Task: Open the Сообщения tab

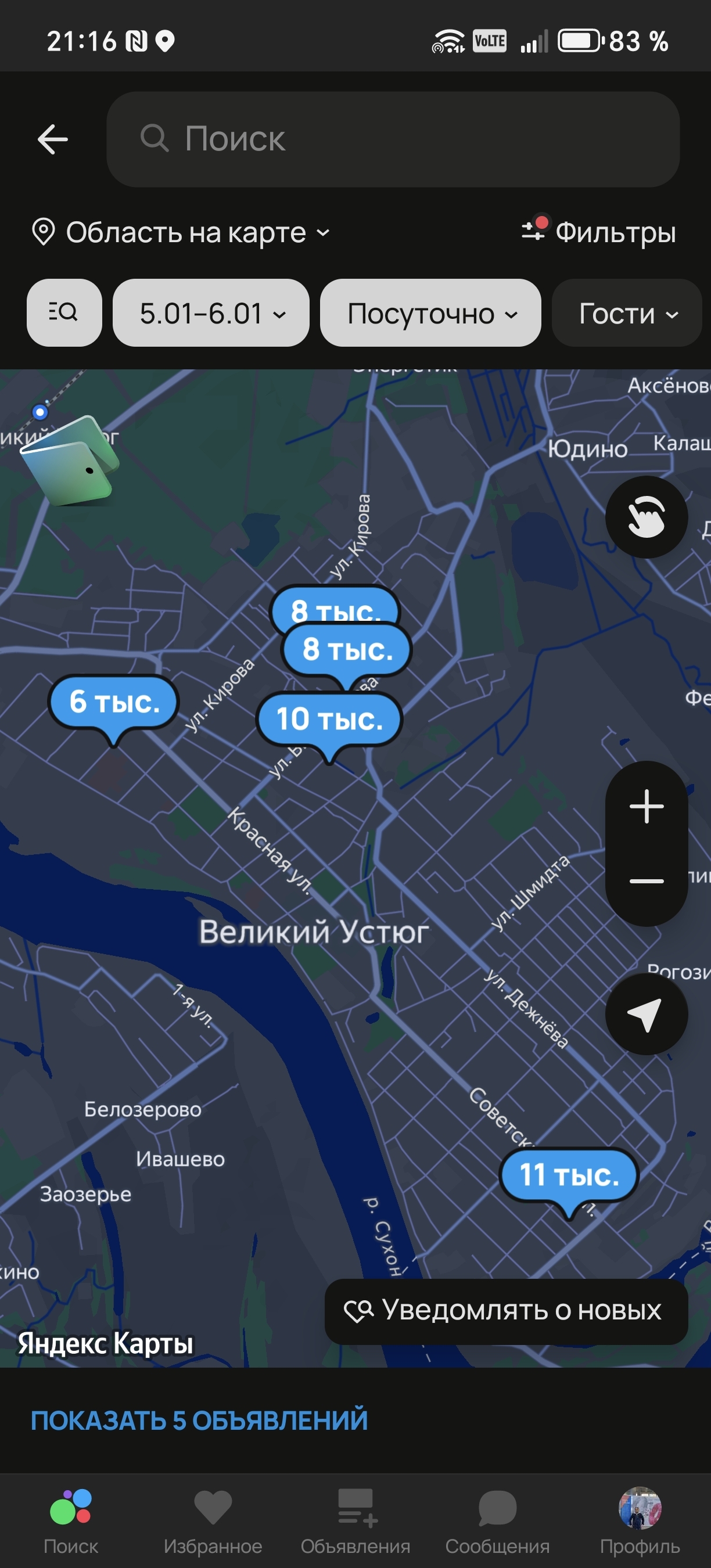Action: pos(497,1521)
